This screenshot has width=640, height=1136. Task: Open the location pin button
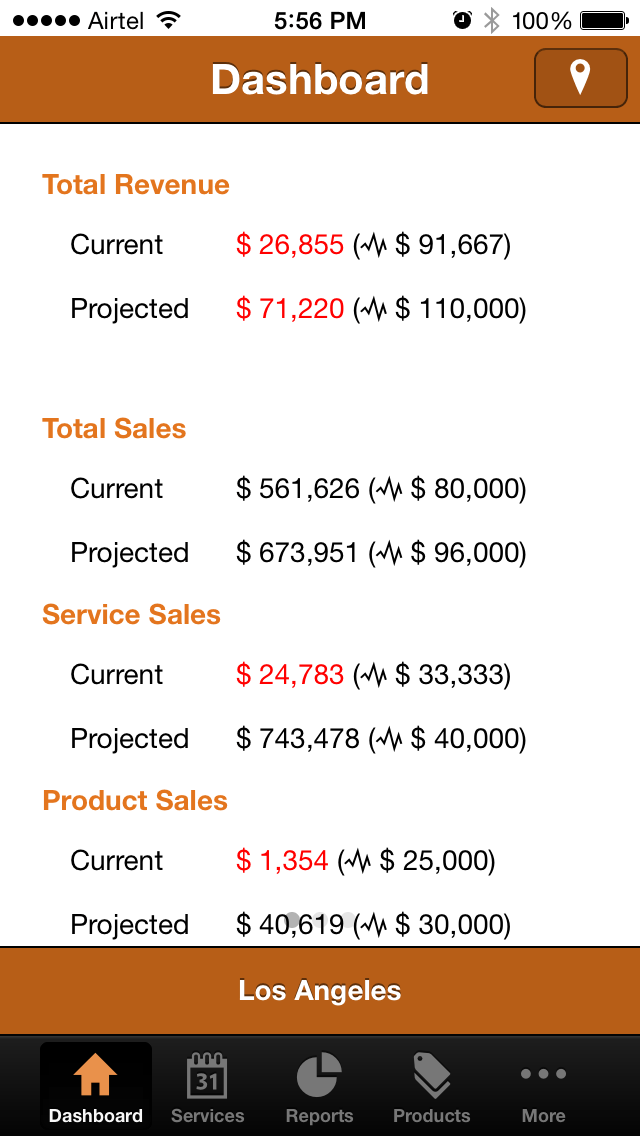point(579,78)
